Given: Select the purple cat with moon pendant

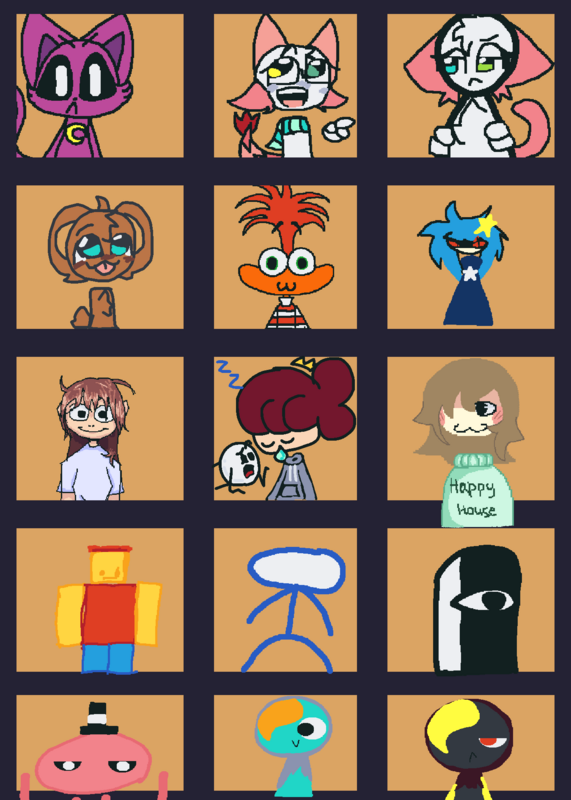Looking at the screenshot, I should (100, 86).
